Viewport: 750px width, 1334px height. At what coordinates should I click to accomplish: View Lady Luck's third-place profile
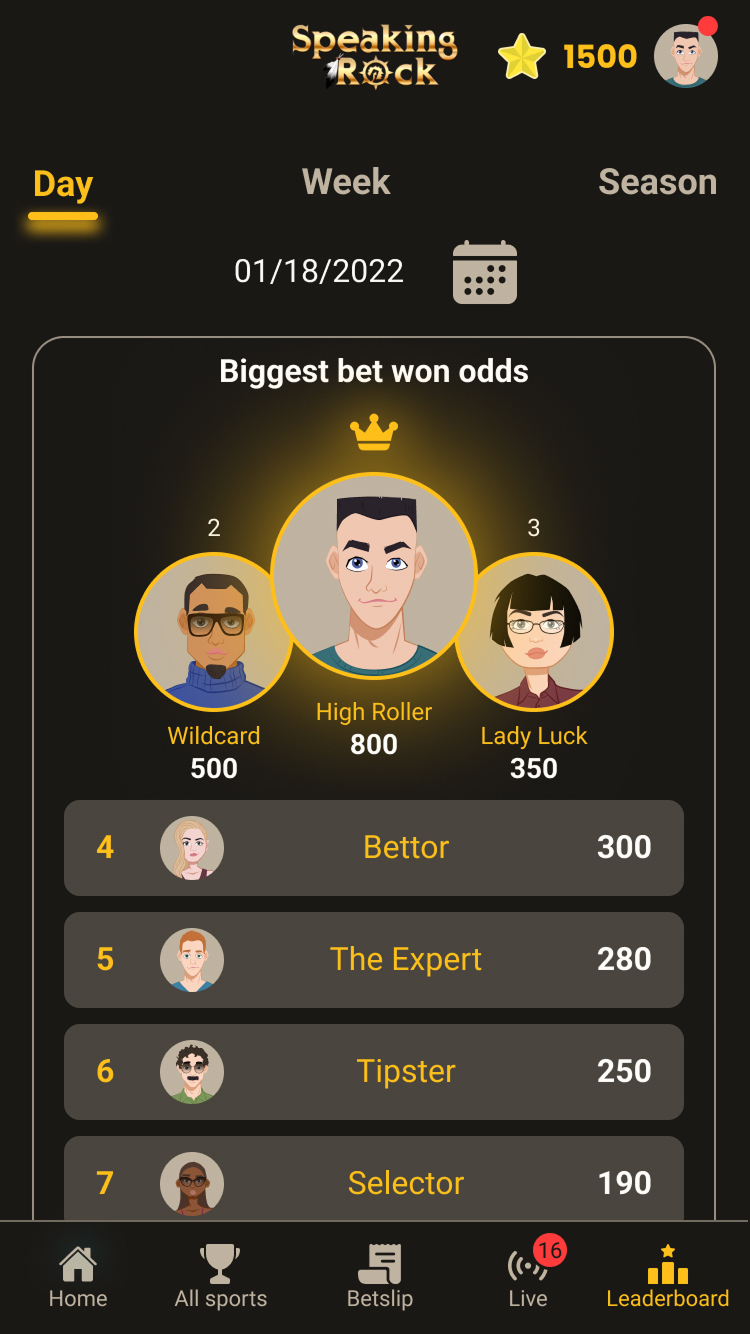coord(534,632)
